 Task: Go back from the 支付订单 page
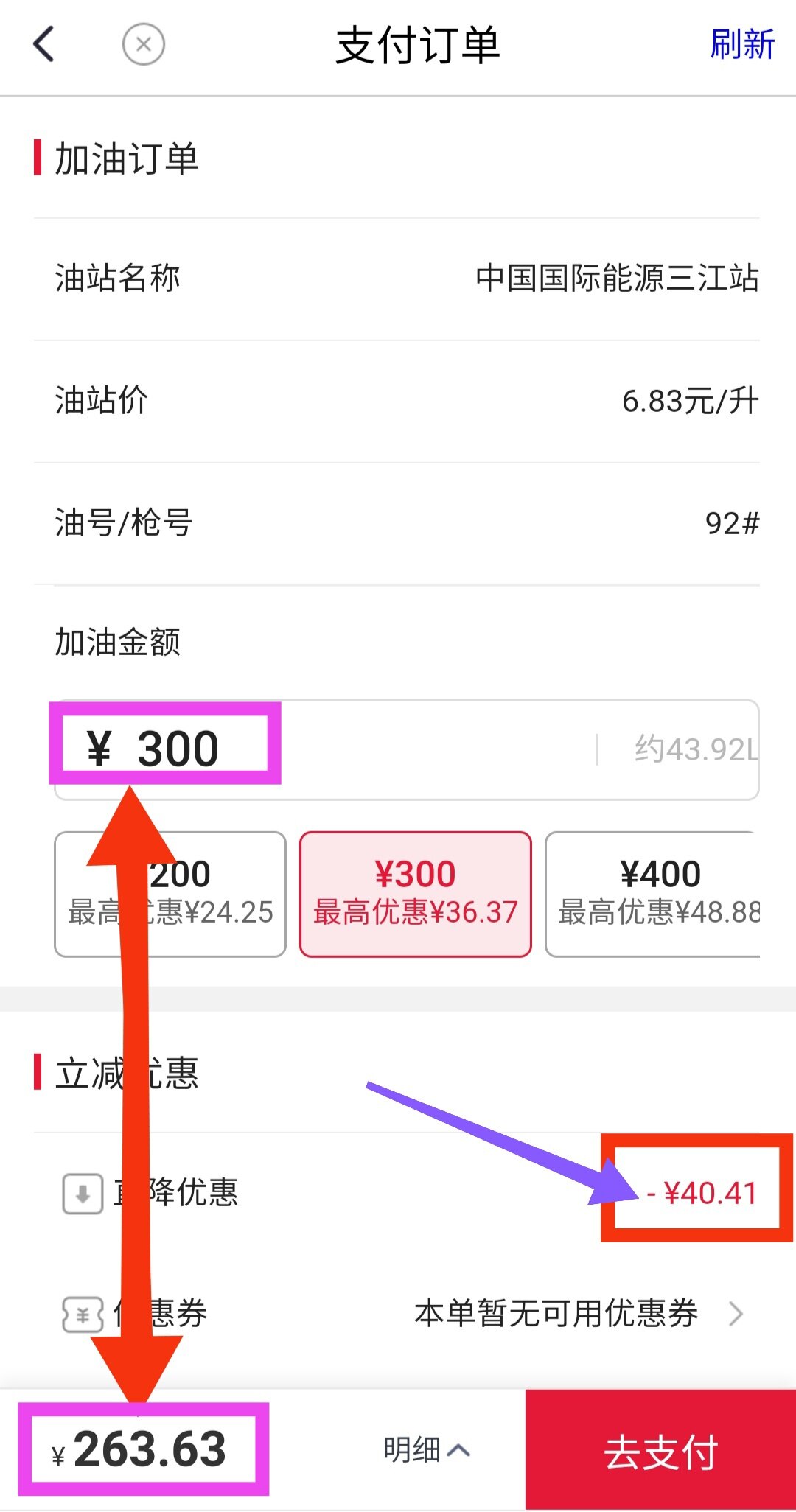(44, 44)
